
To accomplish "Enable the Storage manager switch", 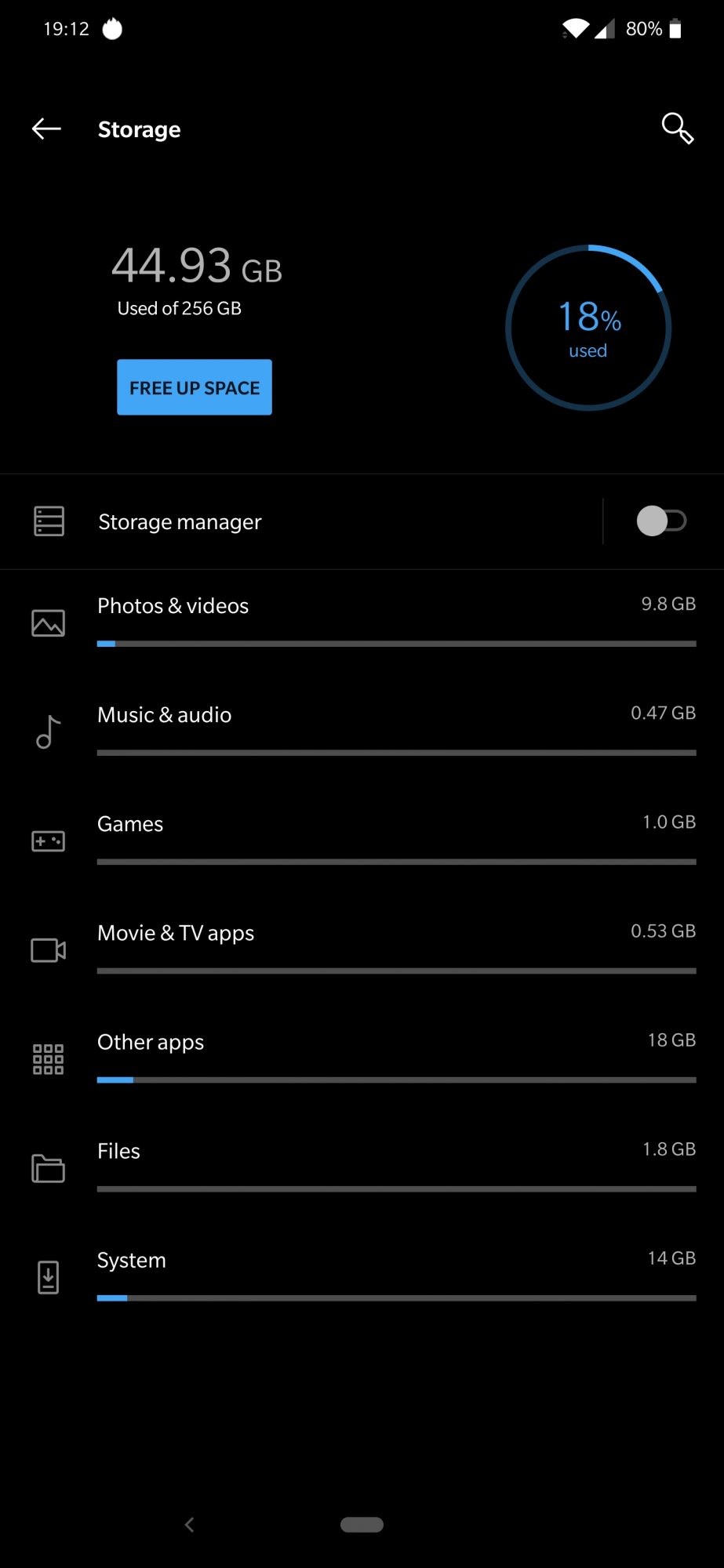I will pyautogui.click(x=661, y=521).
